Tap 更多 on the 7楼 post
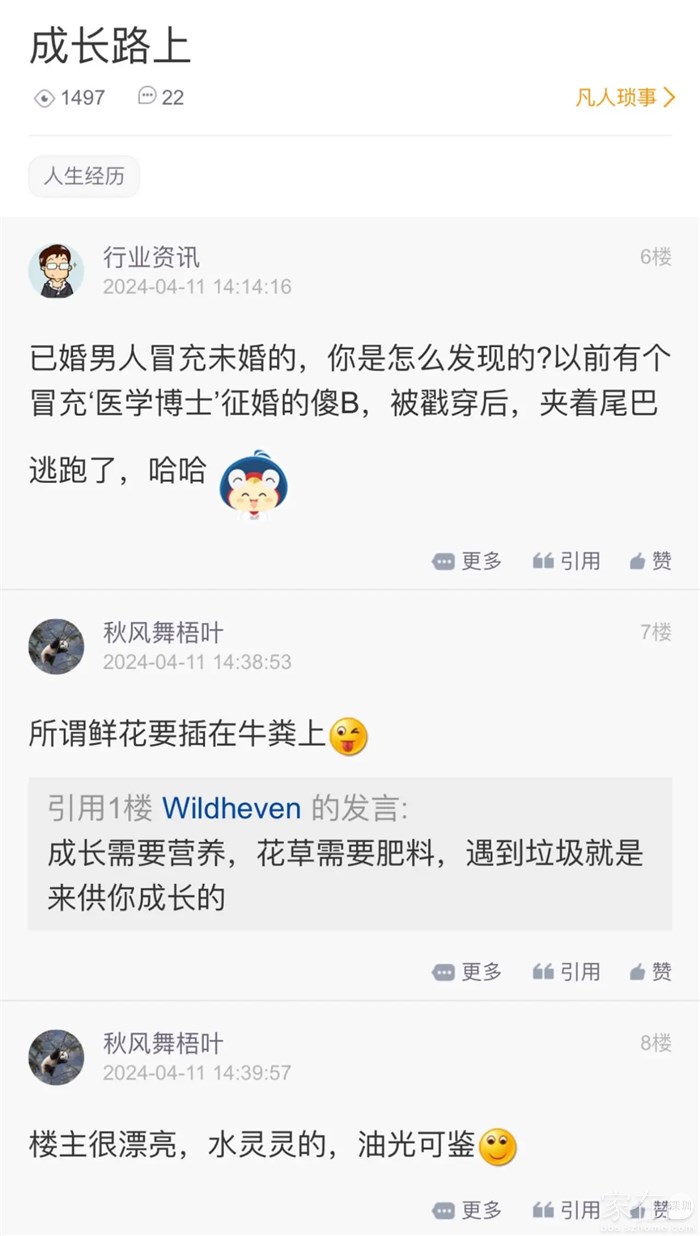 [x=467, y=972]
